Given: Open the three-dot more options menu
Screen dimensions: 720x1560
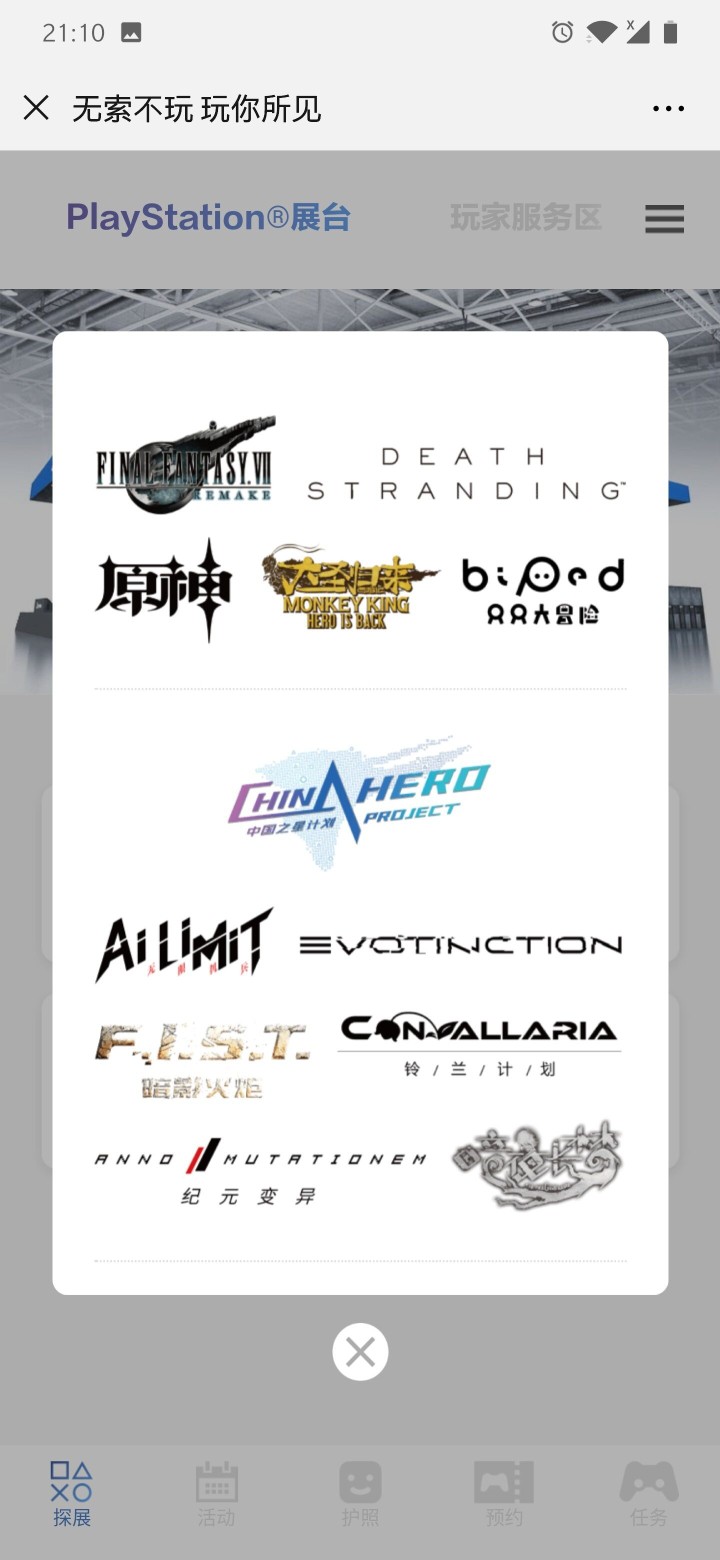Looking at the screenshot, I should [668, 108].
